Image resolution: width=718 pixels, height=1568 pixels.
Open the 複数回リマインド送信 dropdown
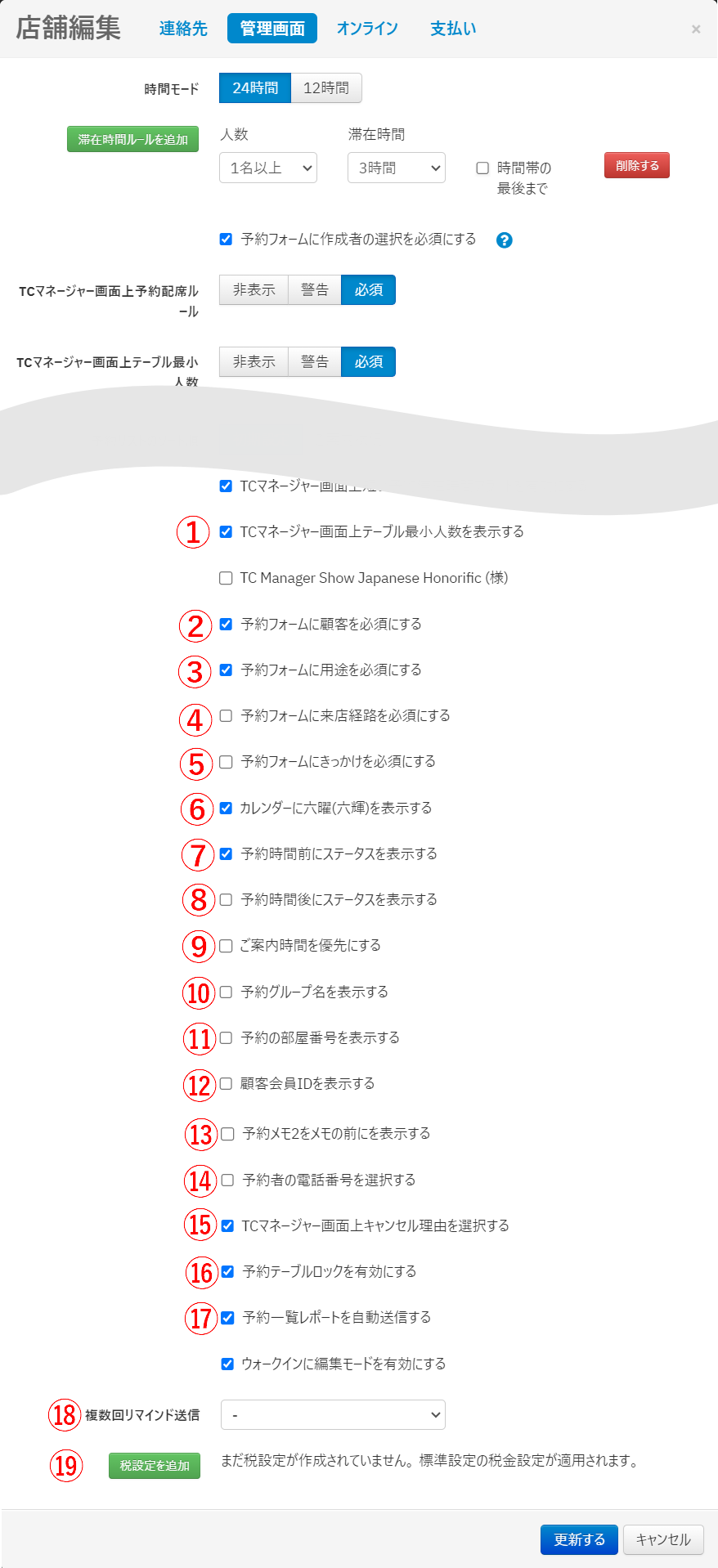[x=333, y=1414]
